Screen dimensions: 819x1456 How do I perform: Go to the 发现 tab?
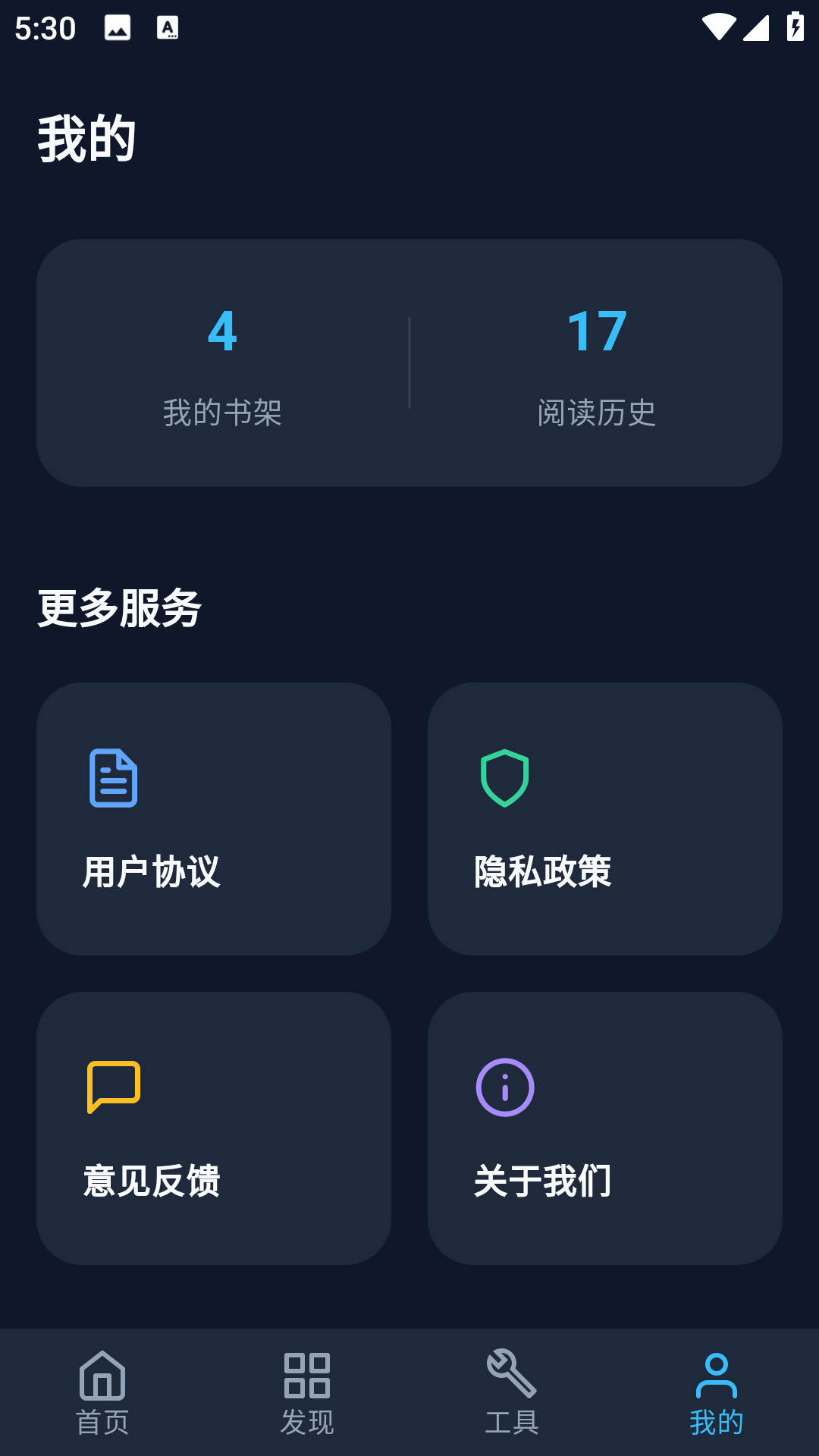coord(307,1394)
